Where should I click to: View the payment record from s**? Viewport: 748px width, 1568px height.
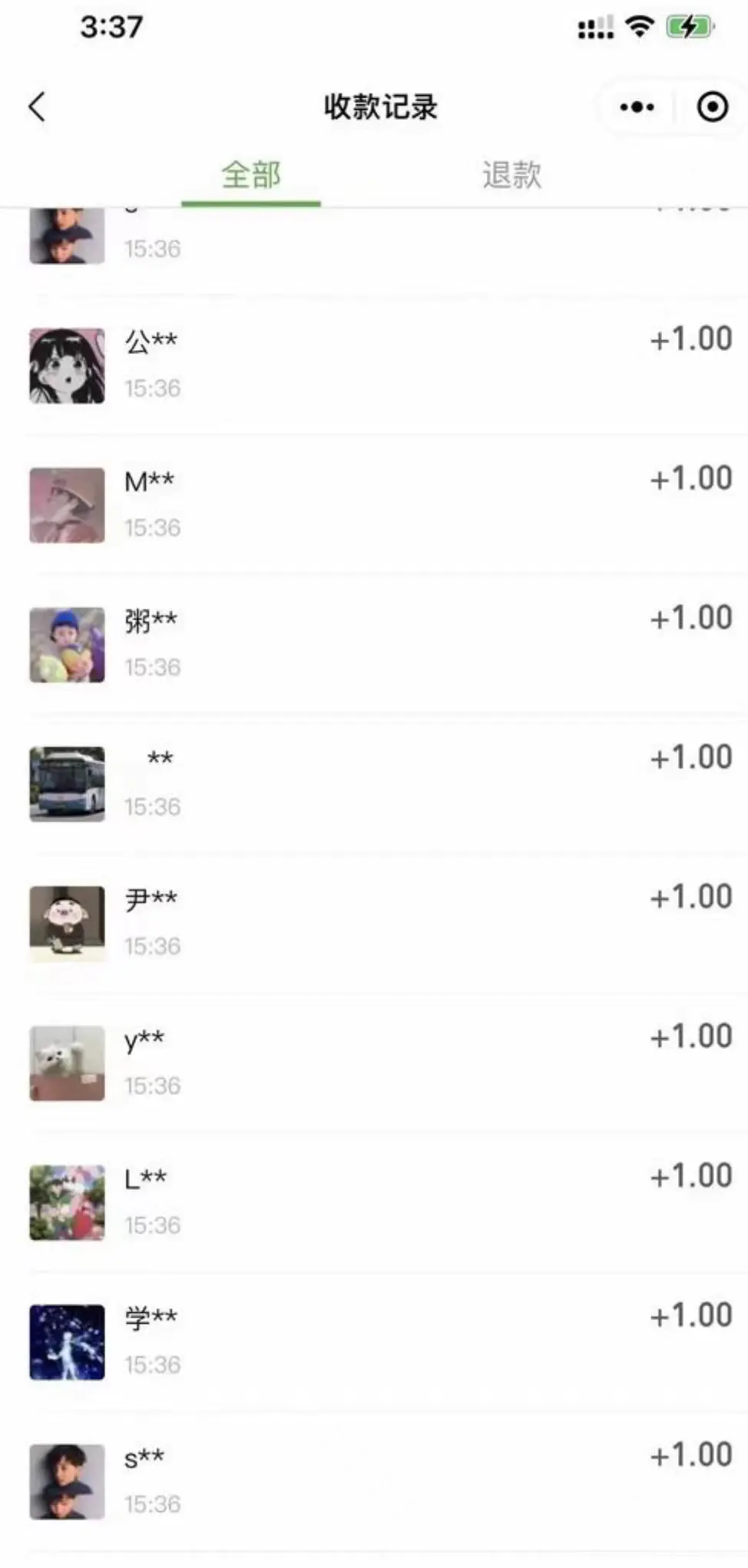coord(374,1481)
